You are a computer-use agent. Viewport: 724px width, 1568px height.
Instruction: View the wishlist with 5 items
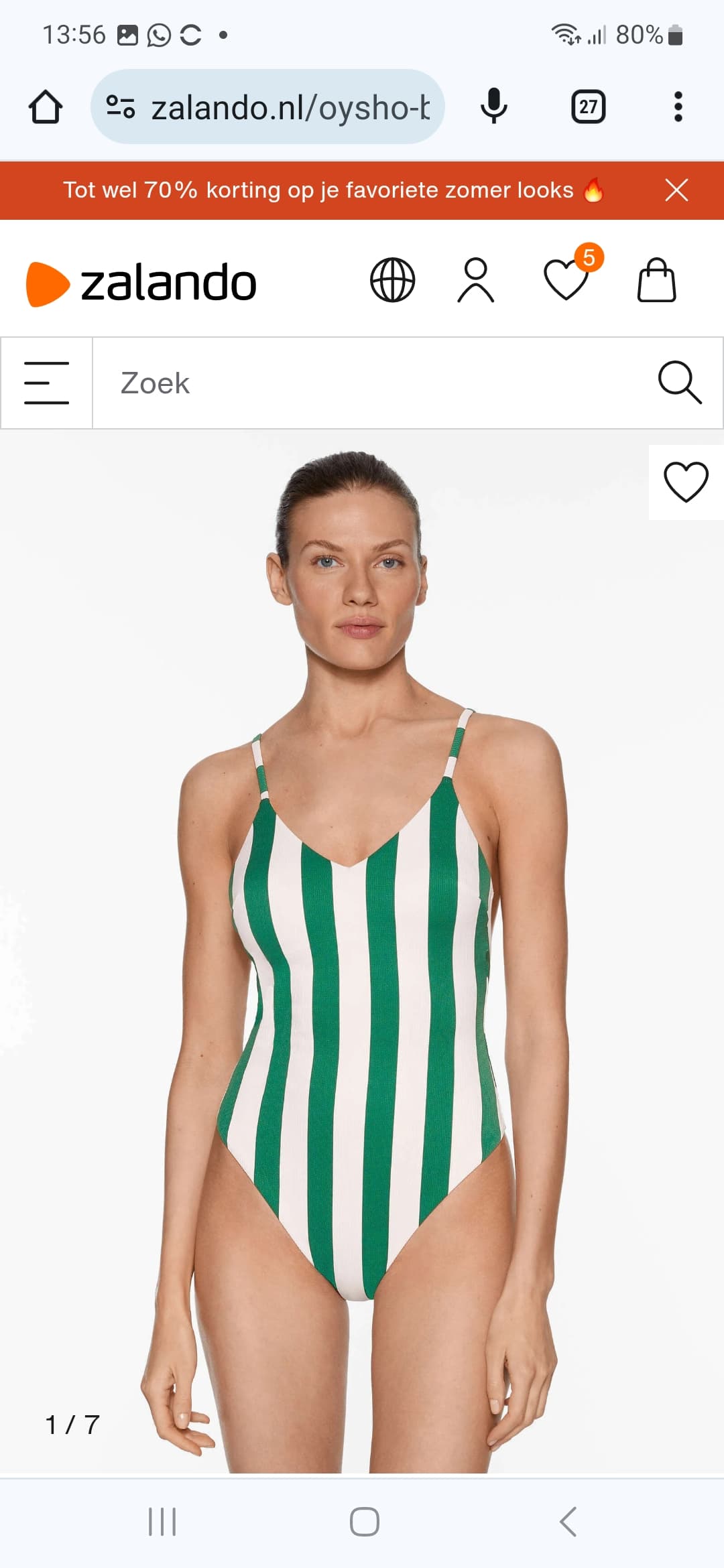click(x=567, y=279)
